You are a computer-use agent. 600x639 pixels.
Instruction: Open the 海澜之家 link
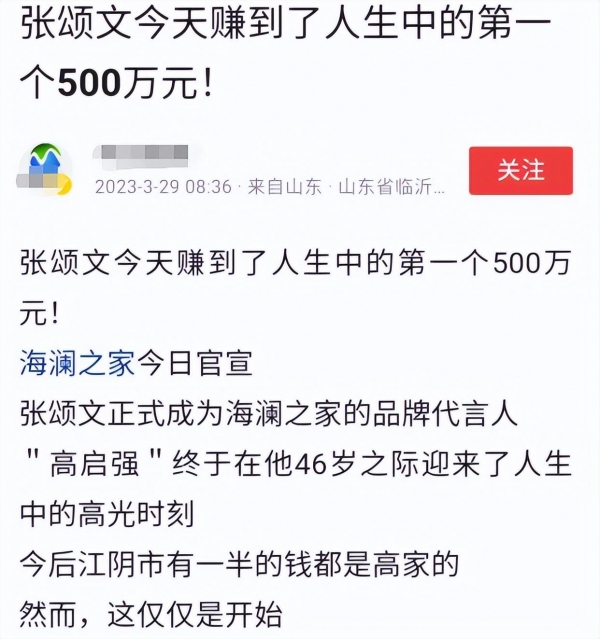click(x=77, y=364)
